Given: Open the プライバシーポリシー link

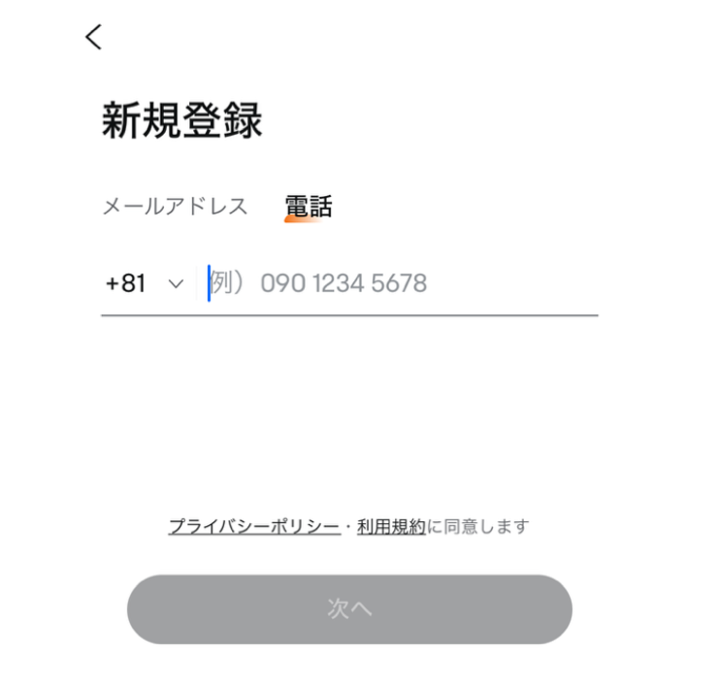Looking at the screenshot, I should tap(253, 526).
